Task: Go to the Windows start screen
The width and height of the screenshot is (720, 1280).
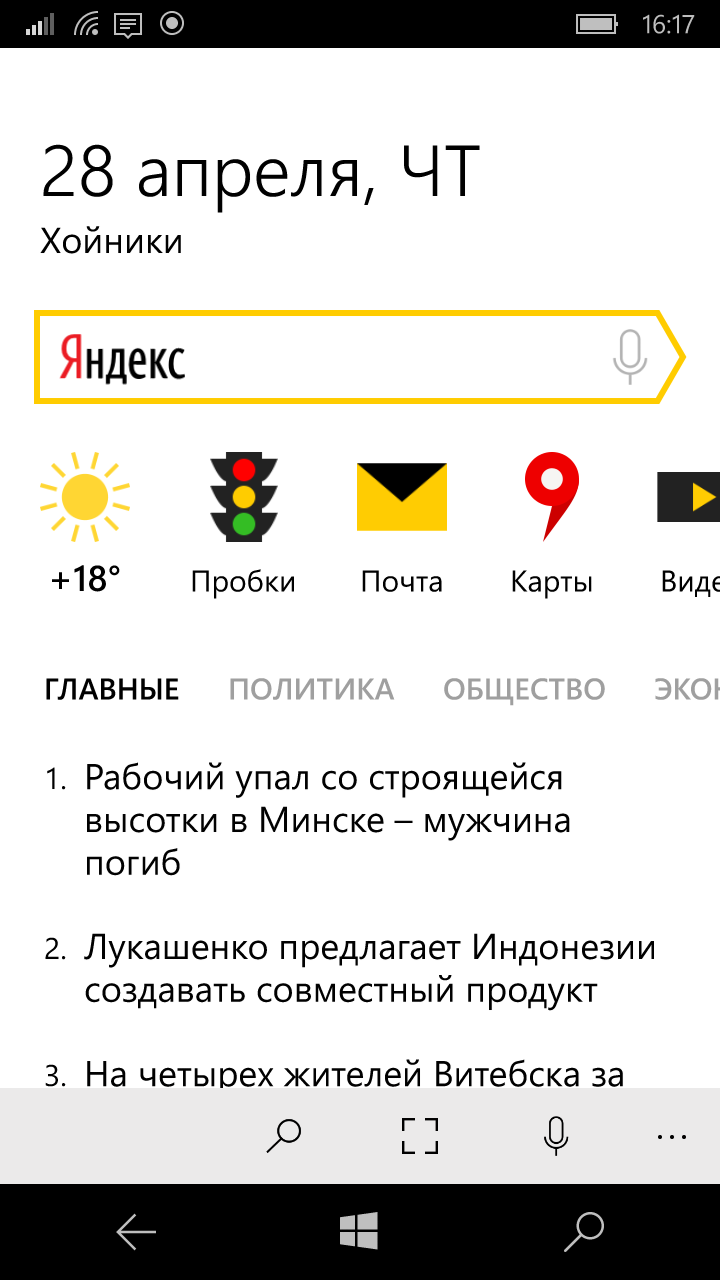Action: [359, 1231]
